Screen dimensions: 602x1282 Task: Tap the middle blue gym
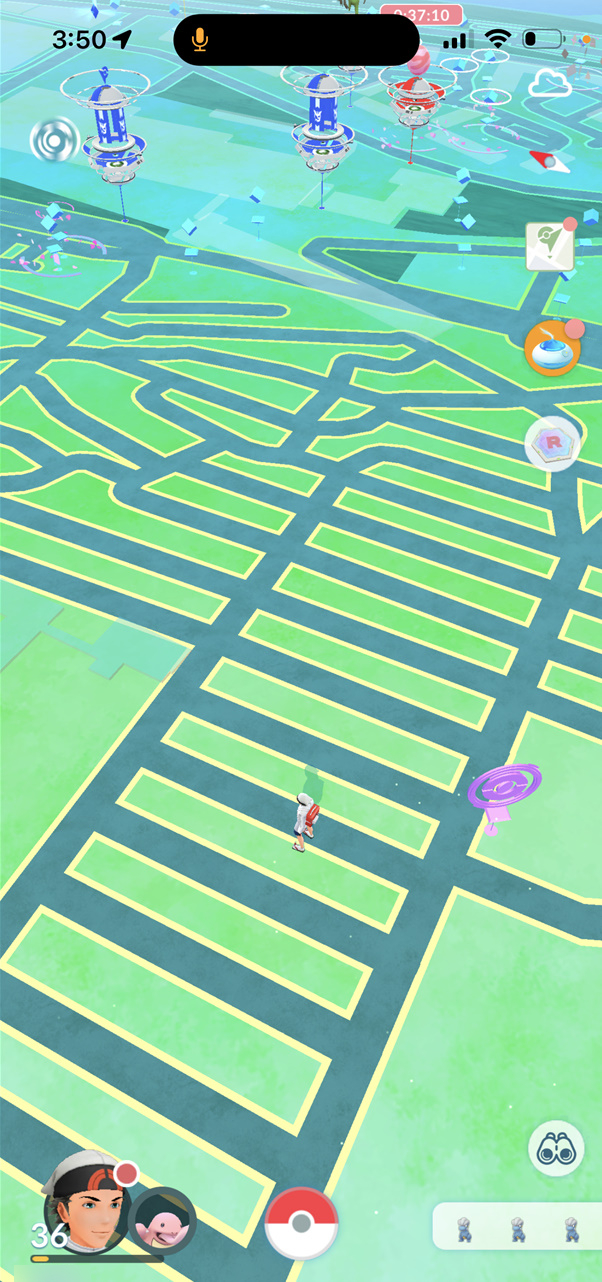click(322, 120)
